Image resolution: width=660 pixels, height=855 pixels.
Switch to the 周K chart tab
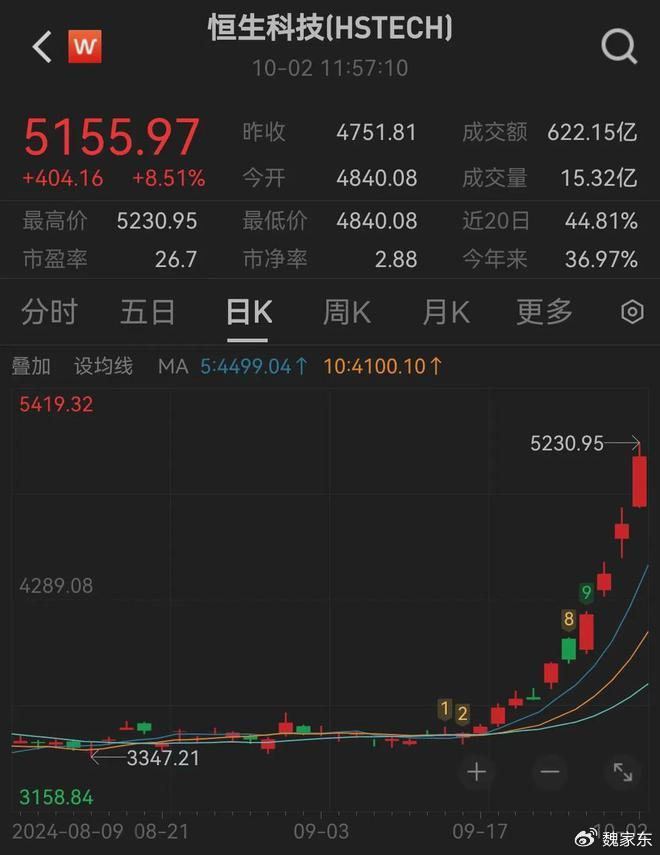click(346, 313)
